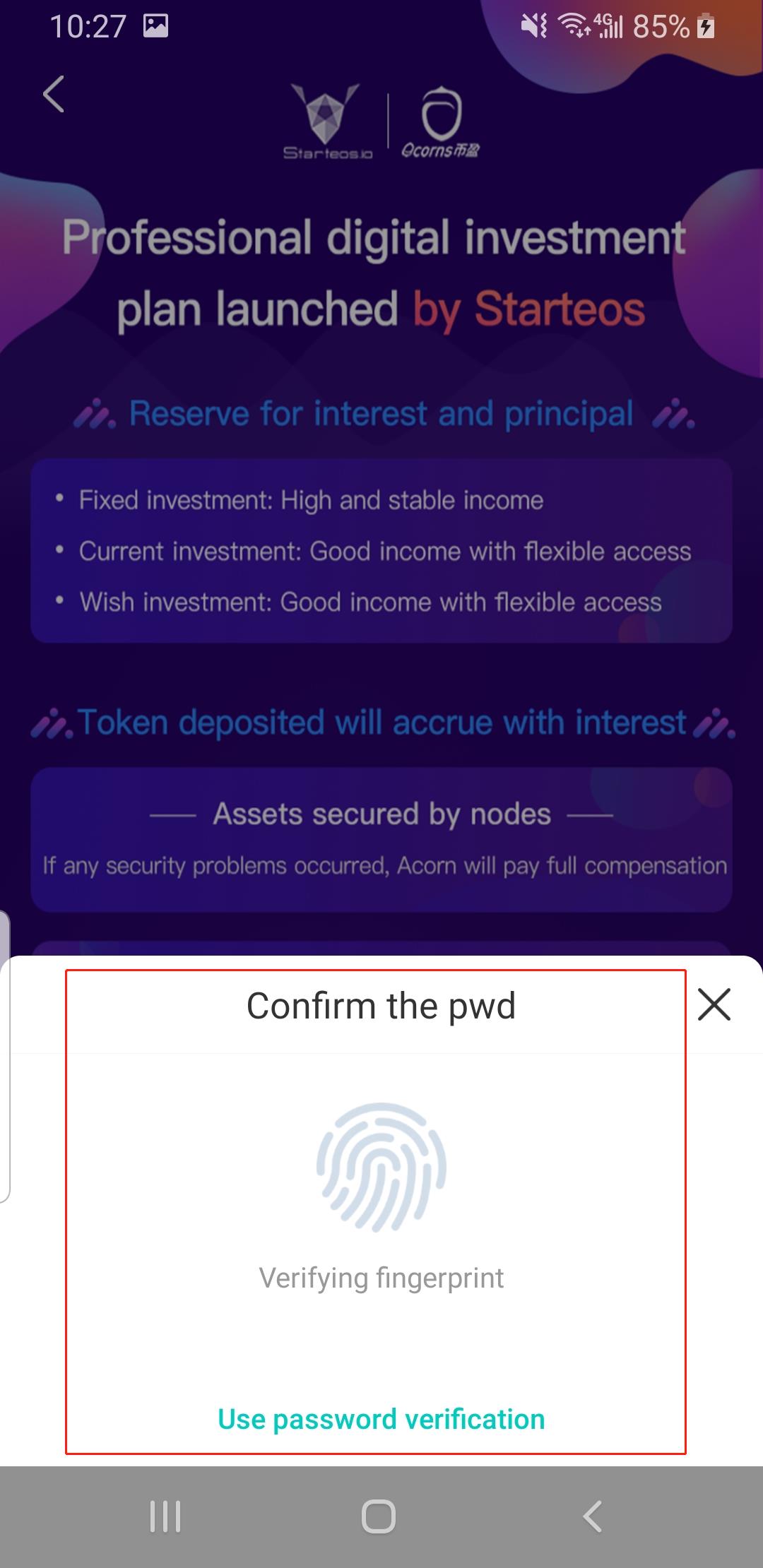Viewport: 763px width, 1568px height.
Task: Go back with the top-left arrow
Action: (x=54, y=94)
